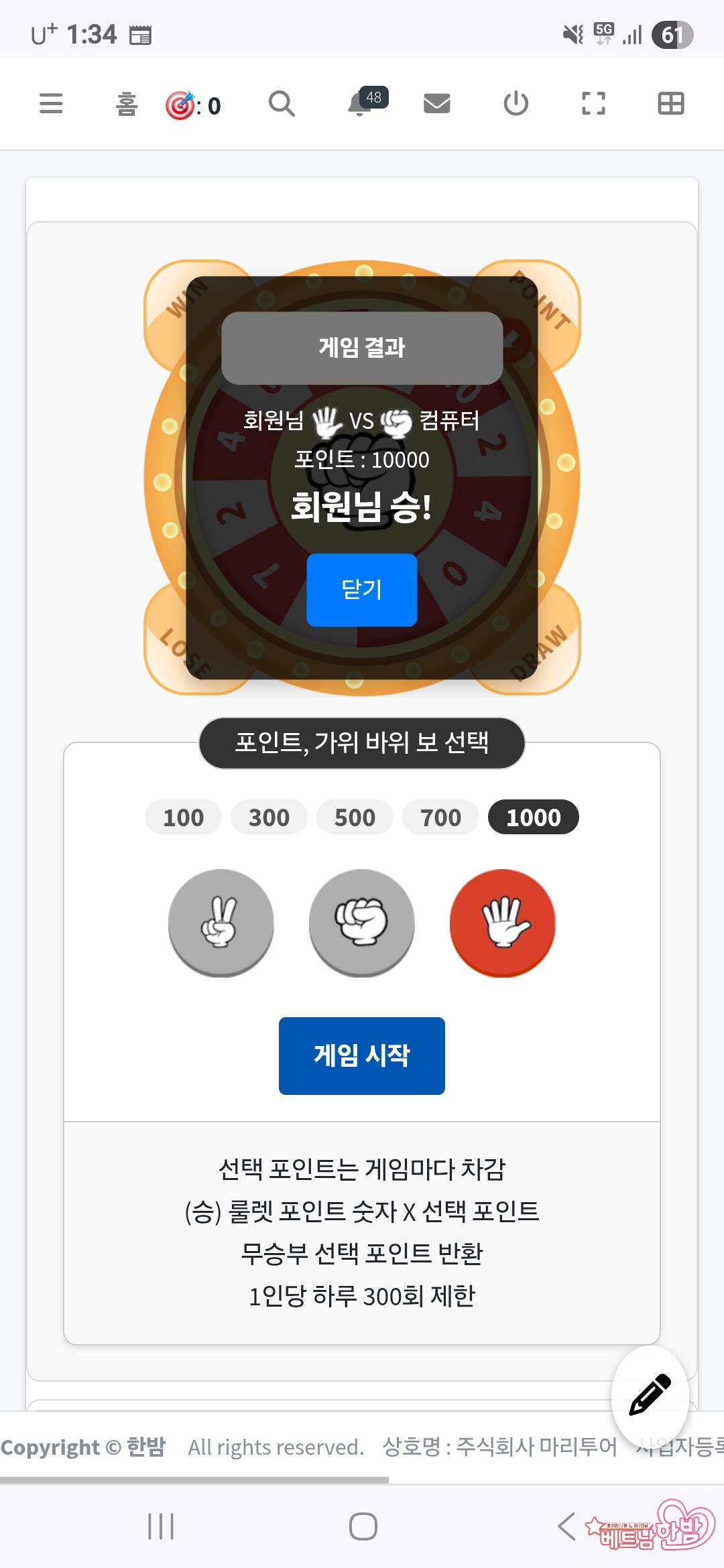Choose the paper open-hand button
The image size is (724, 1568).
(503, 922)
